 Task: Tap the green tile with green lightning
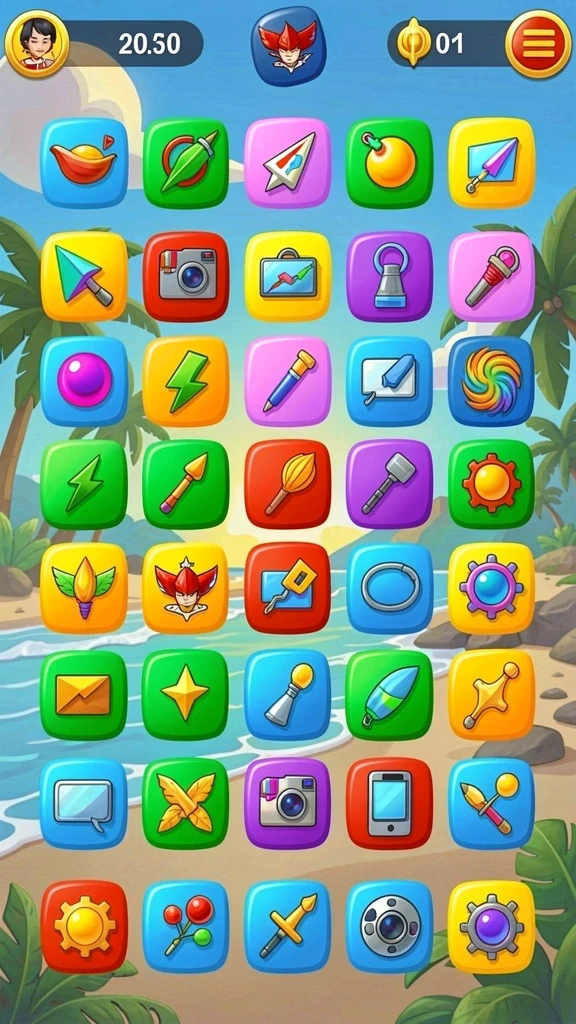coord(84,484)
